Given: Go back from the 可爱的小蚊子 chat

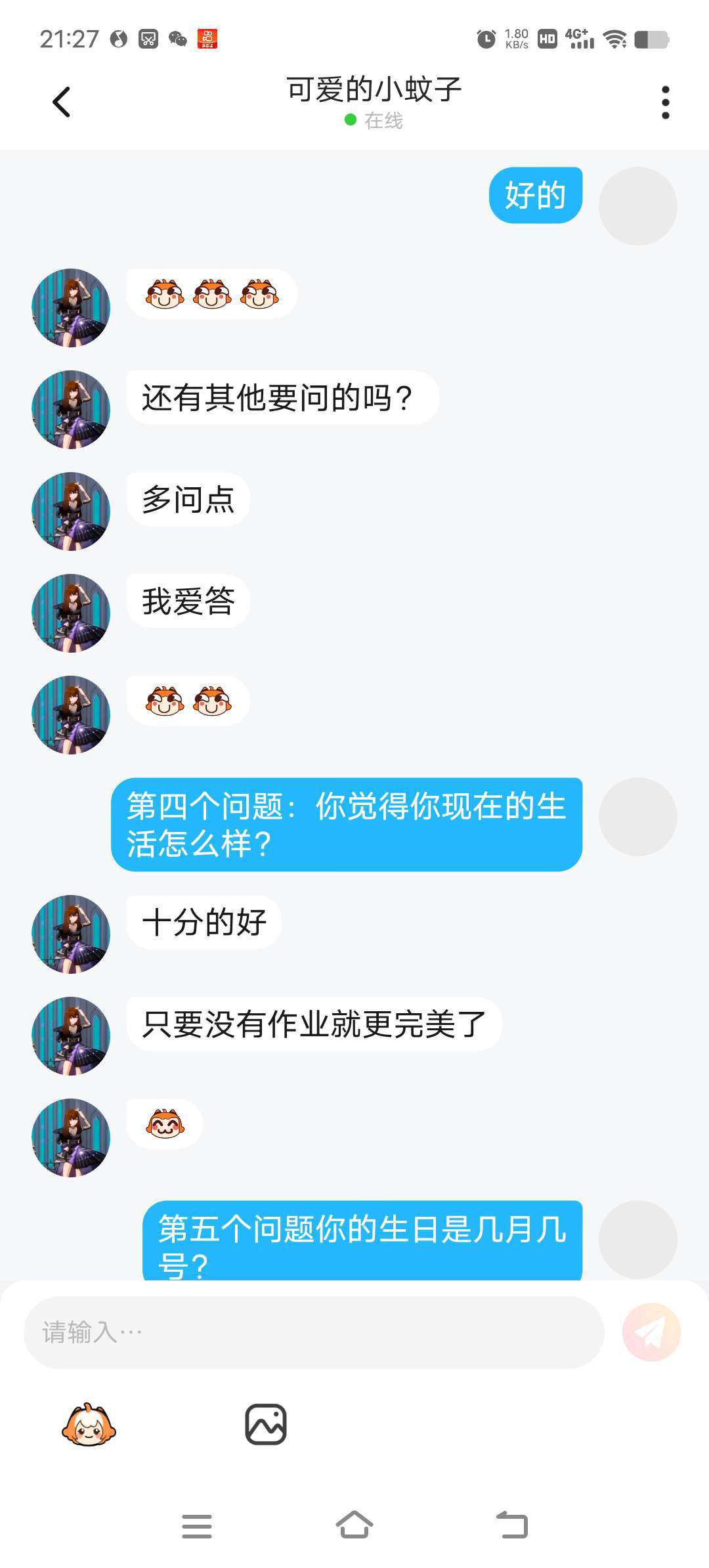Looking at the screenshot, I should click(x=61, y=102).
